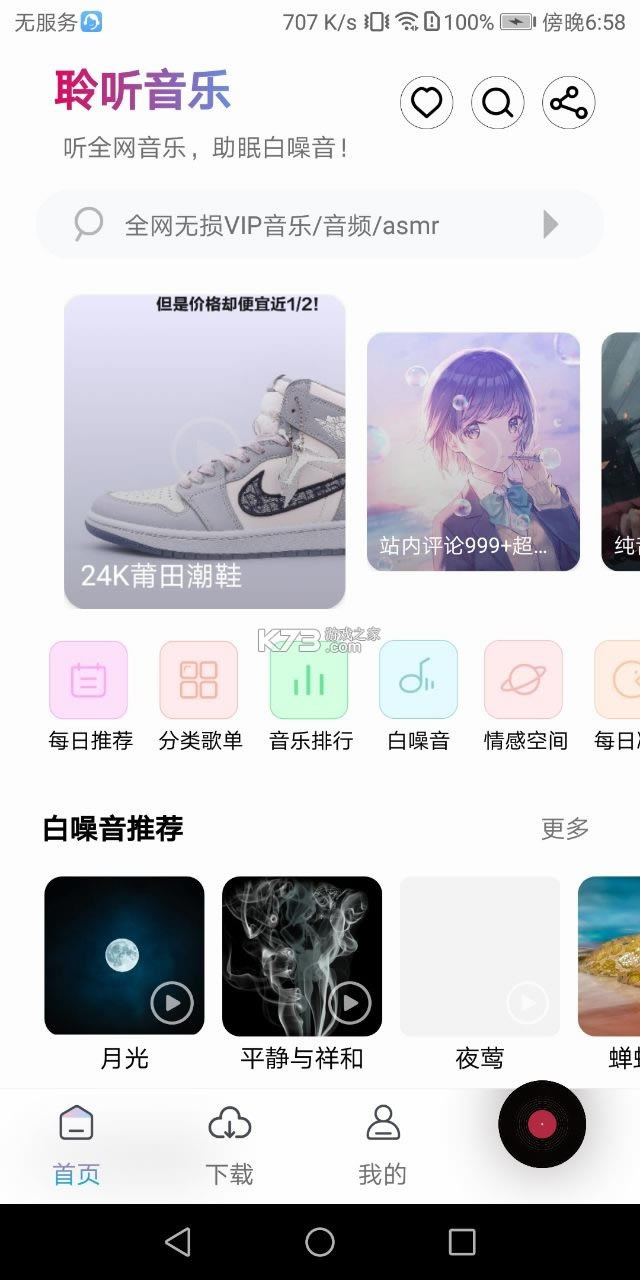Open the floating vinyl record player
This screenshot has width=640, height=1280.
pyautogui.click(x=542, y=1124)
